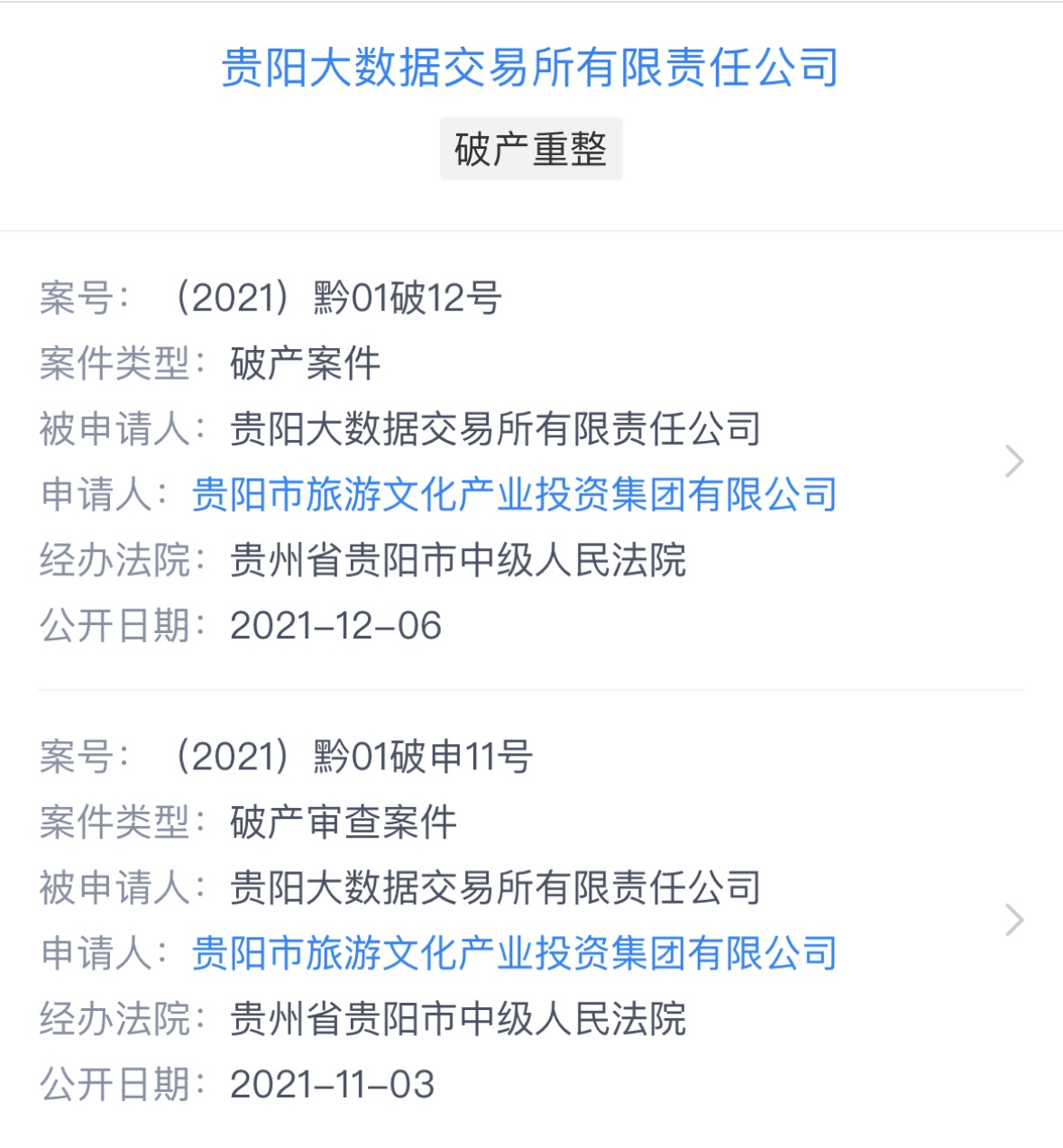This screenshot has width=1063, height=1148.
Task: Click the 破产重整 status tag
Action: point(530,147)
